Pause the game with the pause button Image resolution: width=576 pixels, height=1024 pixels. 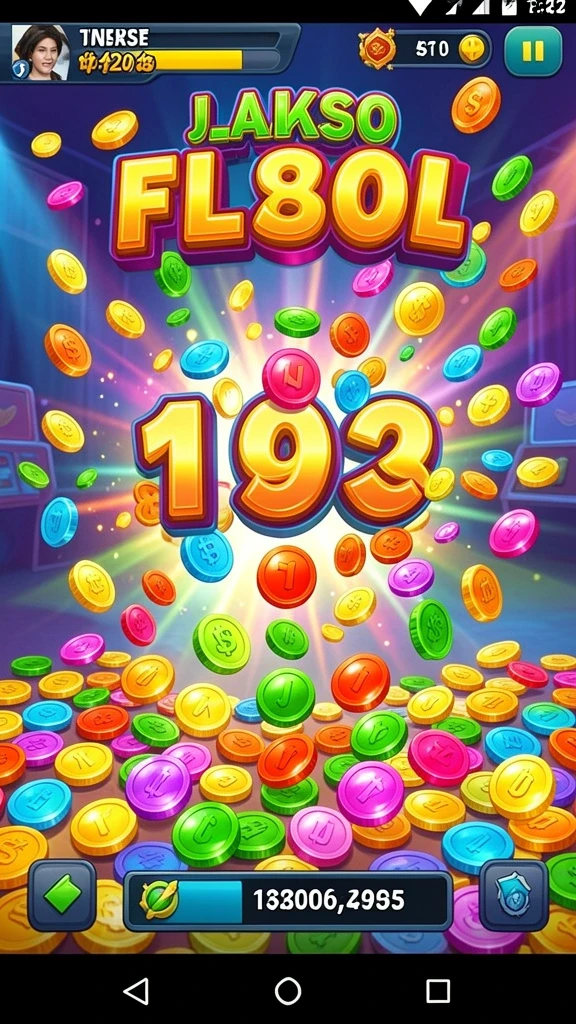coord(533,52)
